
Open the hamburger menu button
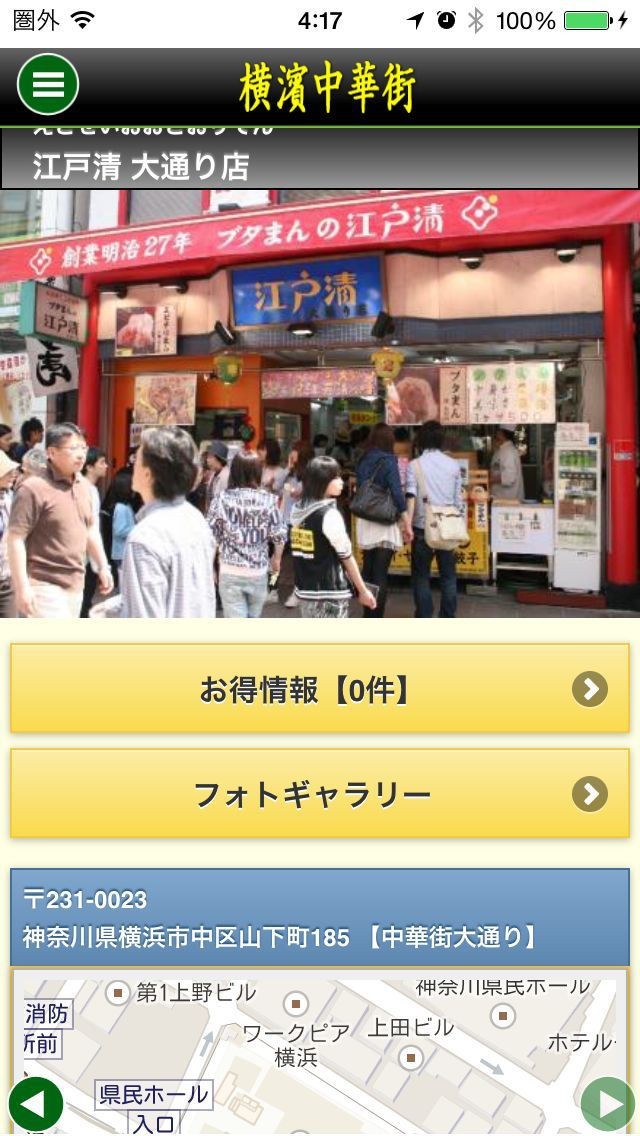(x=47, y=85)
